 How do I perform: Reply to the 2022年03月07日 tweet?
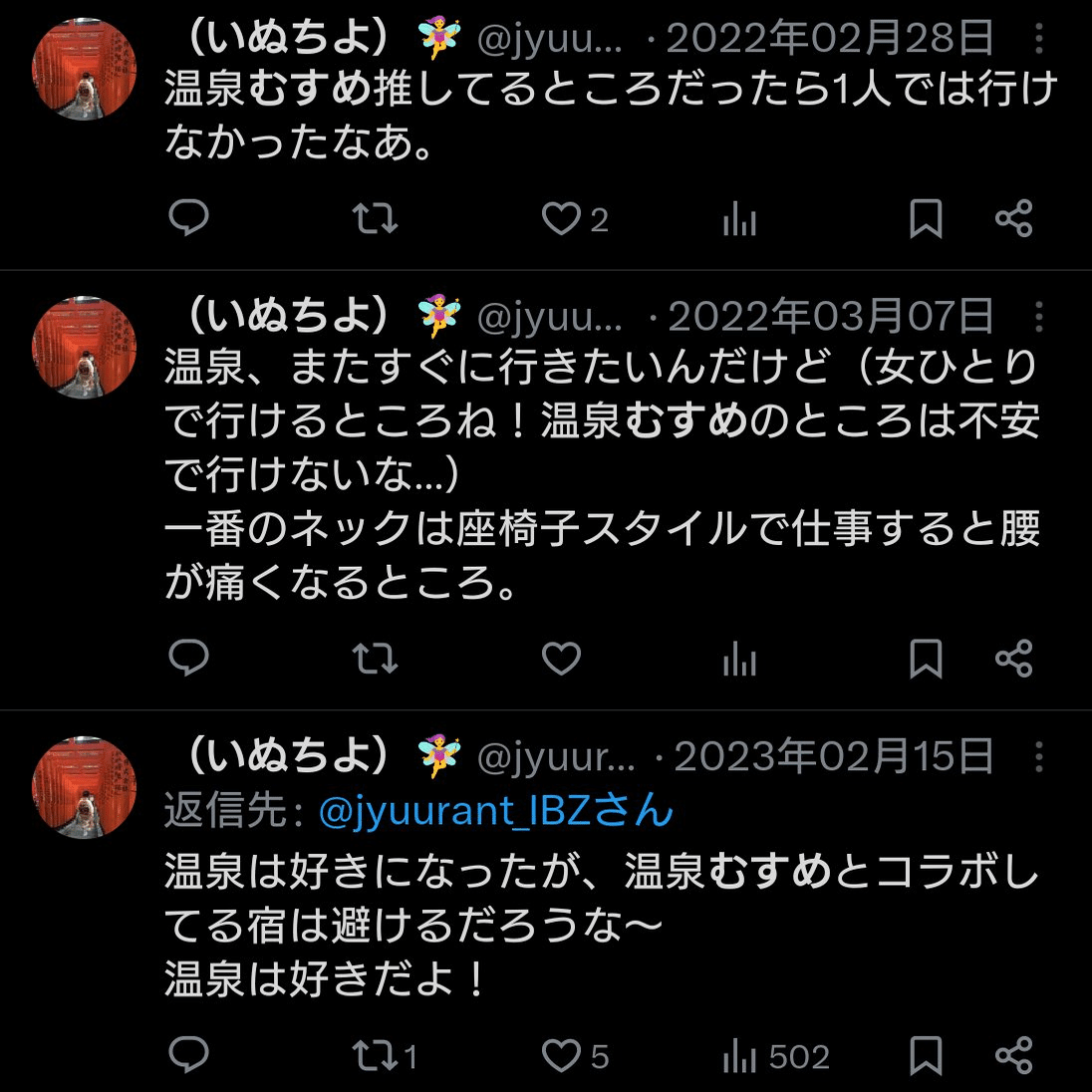tap(188, 658)
